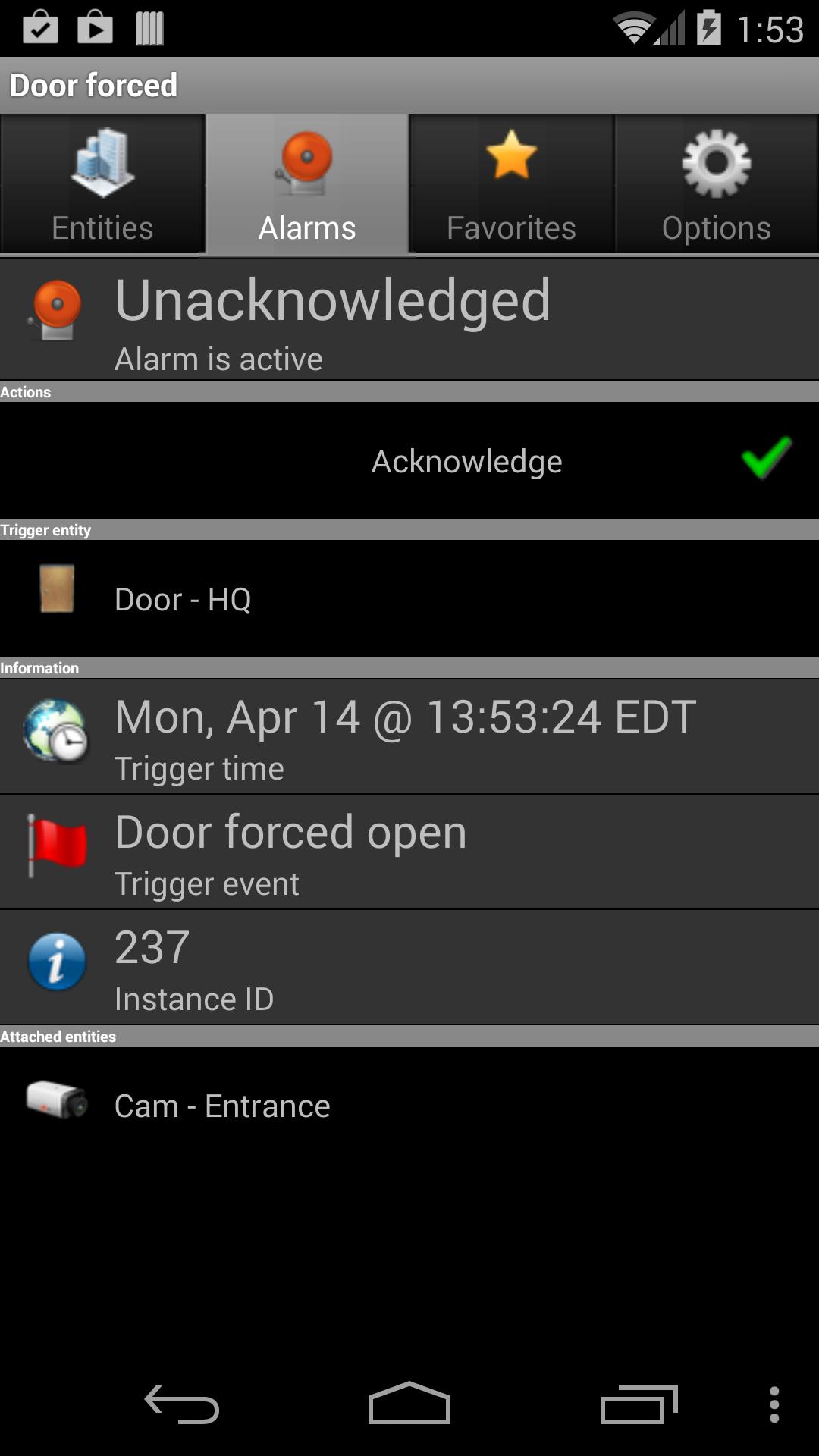
Task: Select the Alarms tab
Action: pos(307,184)
